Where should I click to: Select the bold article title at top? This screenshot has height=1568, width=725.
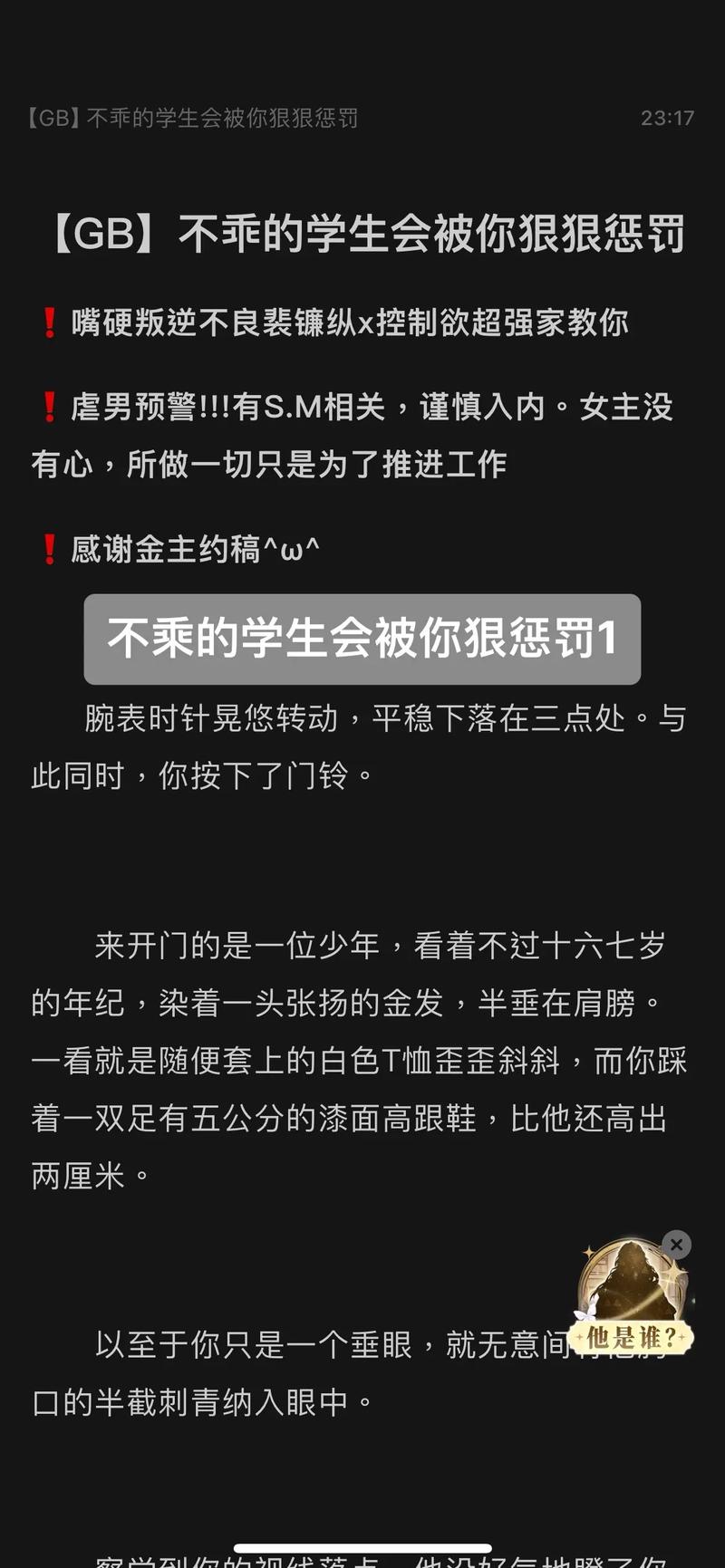click(x=362, y=233)
